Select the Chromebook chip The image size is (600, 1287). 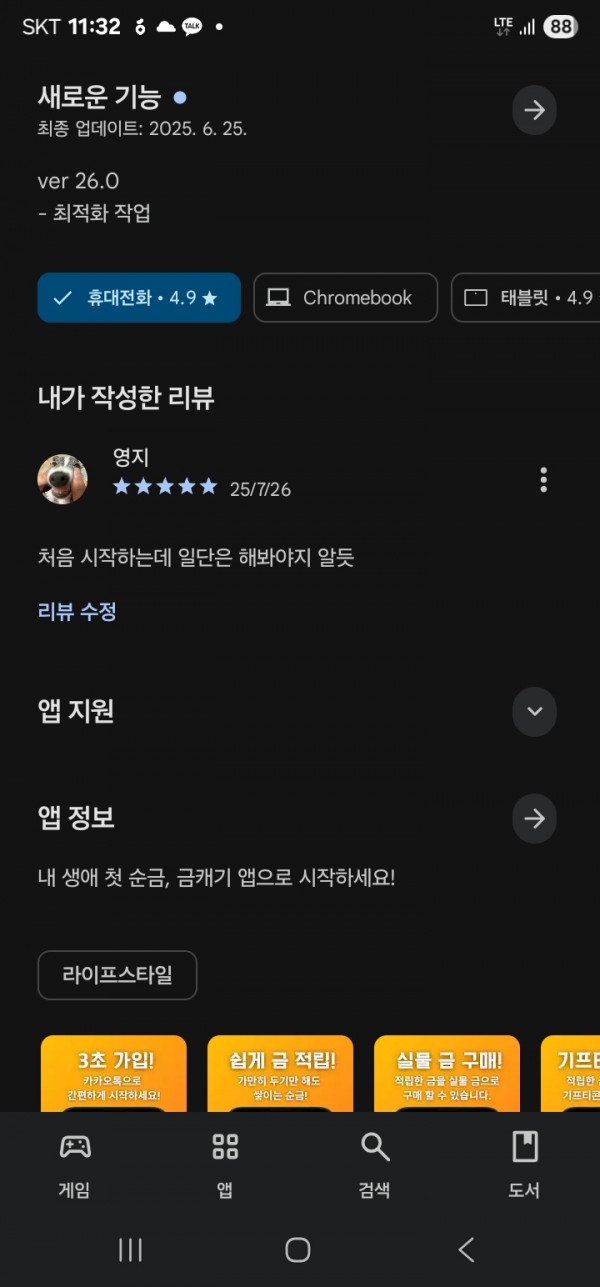(346, 298)
